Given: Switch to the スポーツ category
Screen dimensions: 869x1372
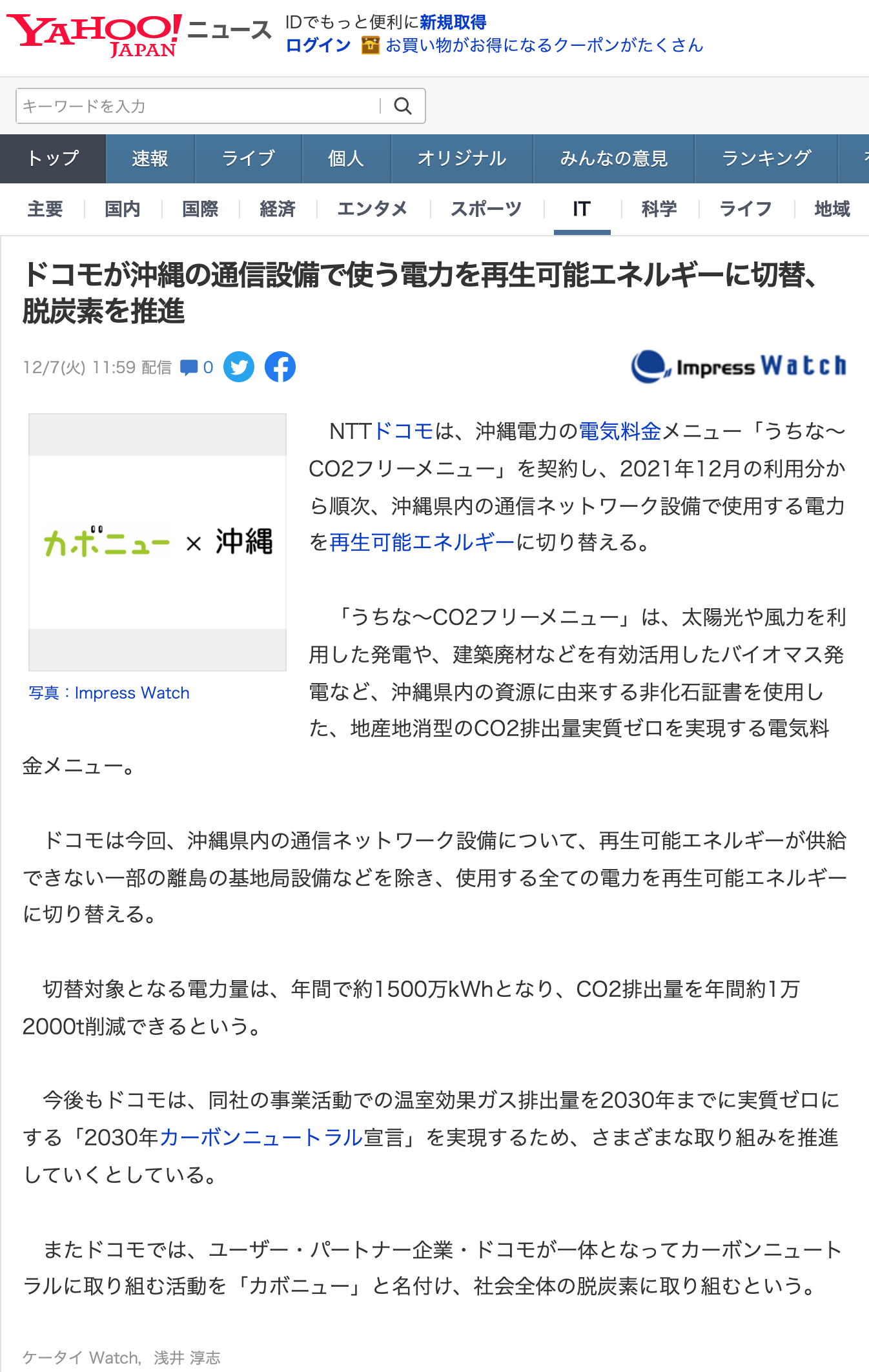Looking at the screenshot, I should (x=486, y=209).
